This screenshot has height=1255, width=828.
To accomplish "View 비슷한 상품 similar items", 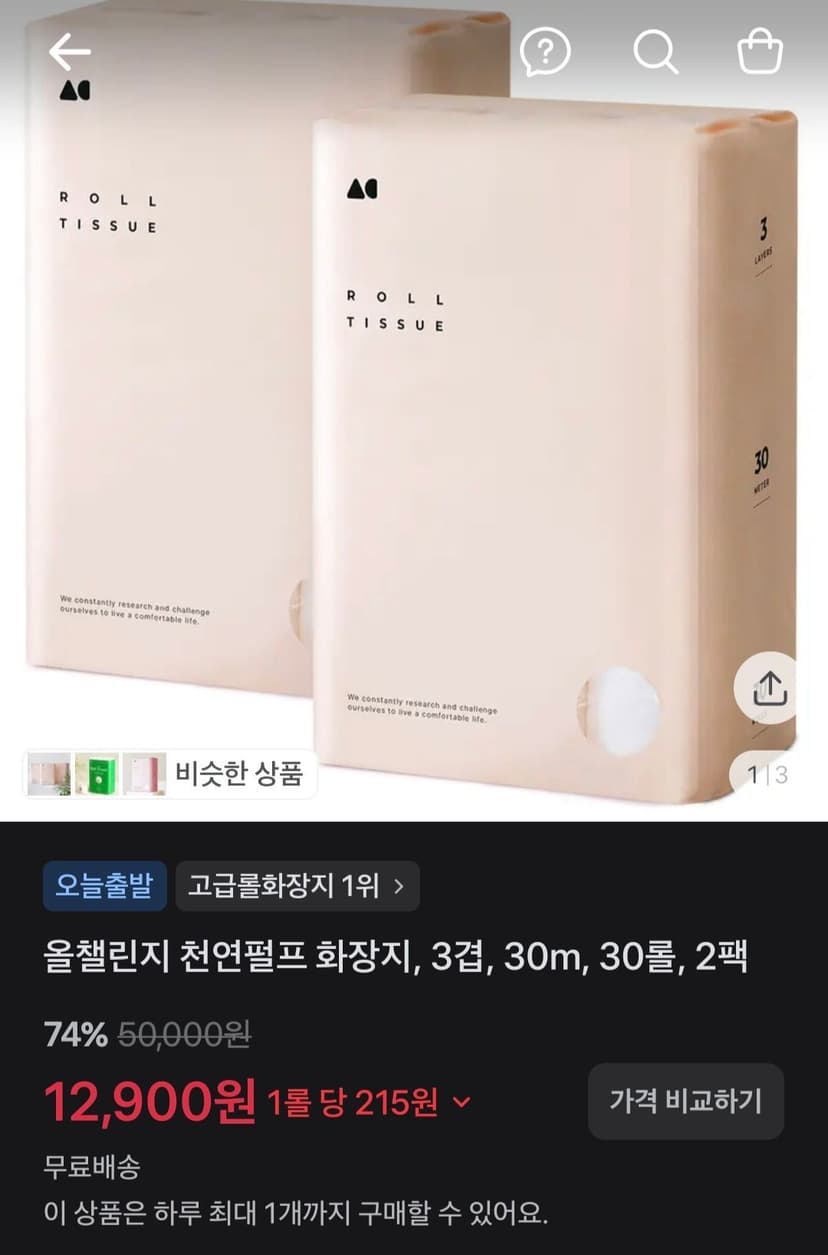I will (x=170, y=774).
